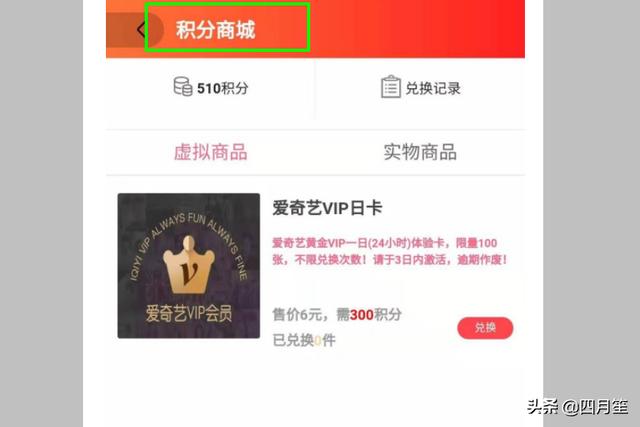
Task: Switch to the 实物商品 tab
Action: (x=420, y=152)
